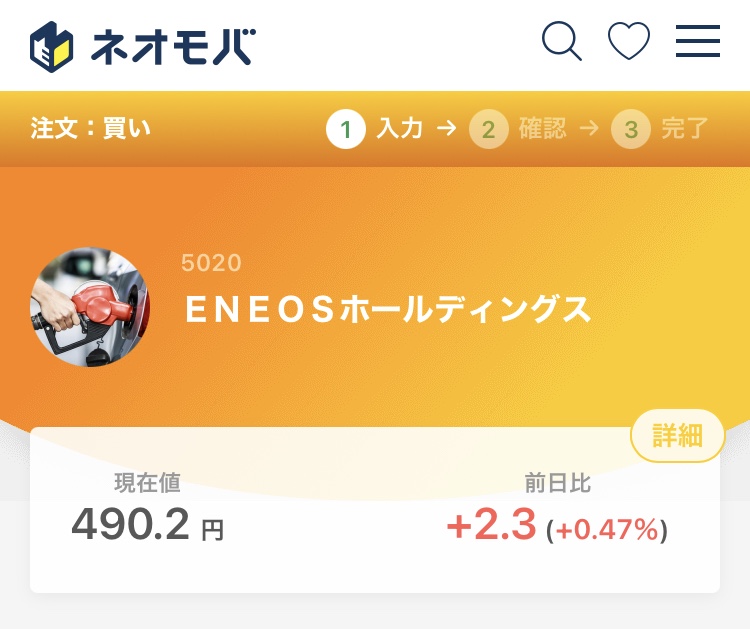750x629 pixels.
Task: Open favorites heart icon
Action: (x=629, y=42)
